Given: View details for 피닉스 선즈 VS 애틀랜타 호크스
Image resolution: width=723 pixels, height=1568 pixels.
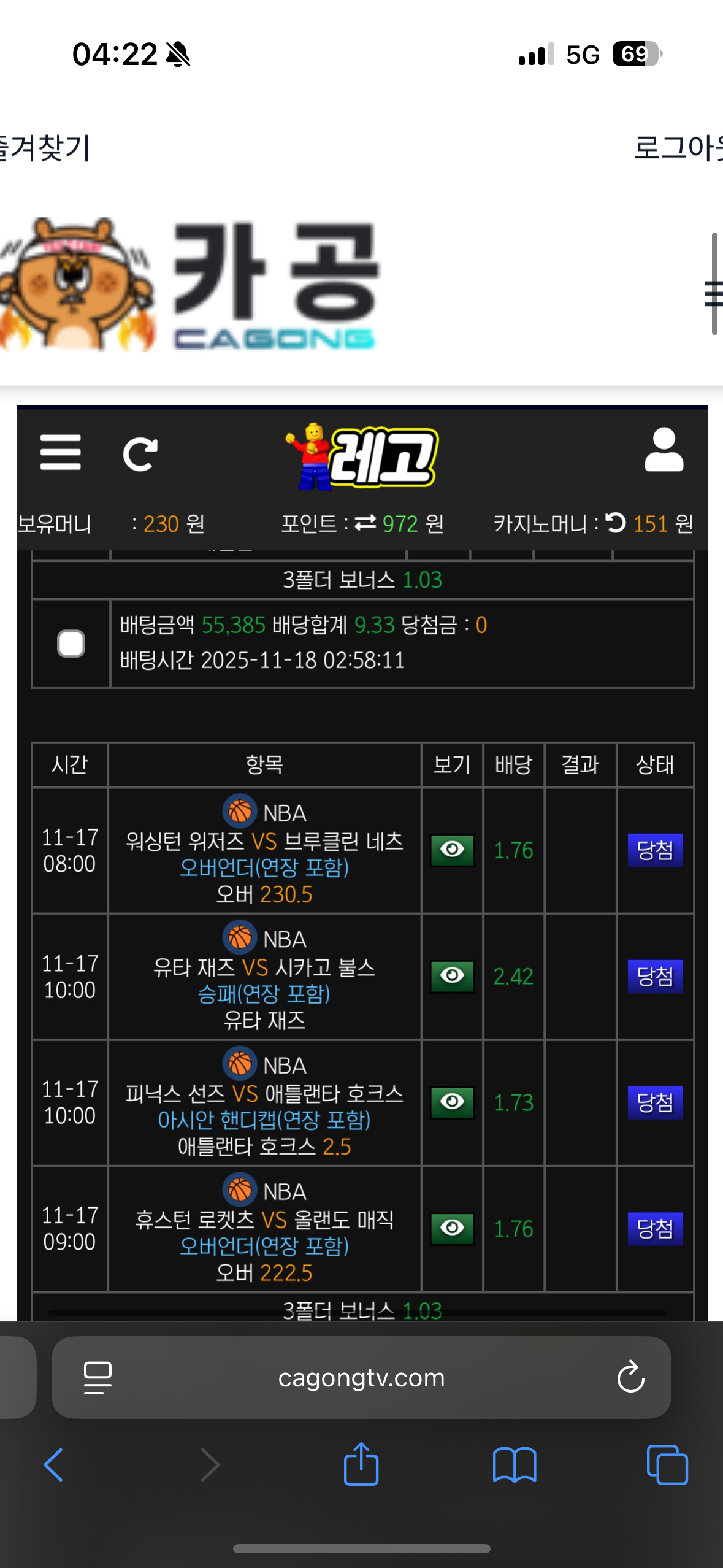Looking at the screenshot, I should point(452,1102).
